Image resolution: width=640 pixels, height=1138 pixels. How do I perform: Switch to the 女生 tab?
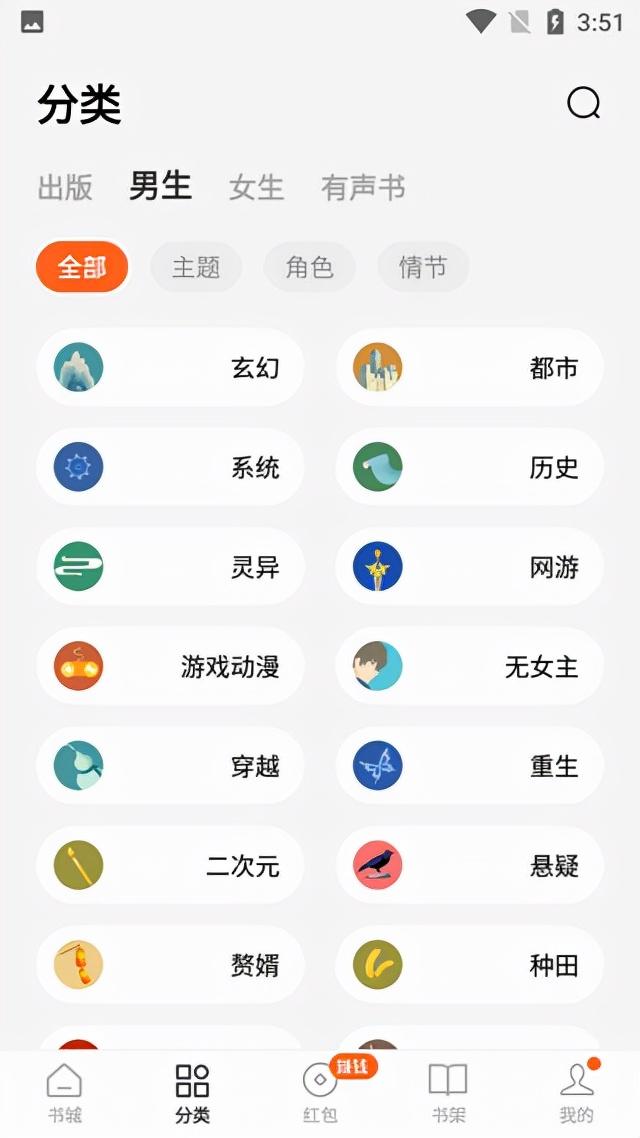pyautogui.click(x=256, y=187)
